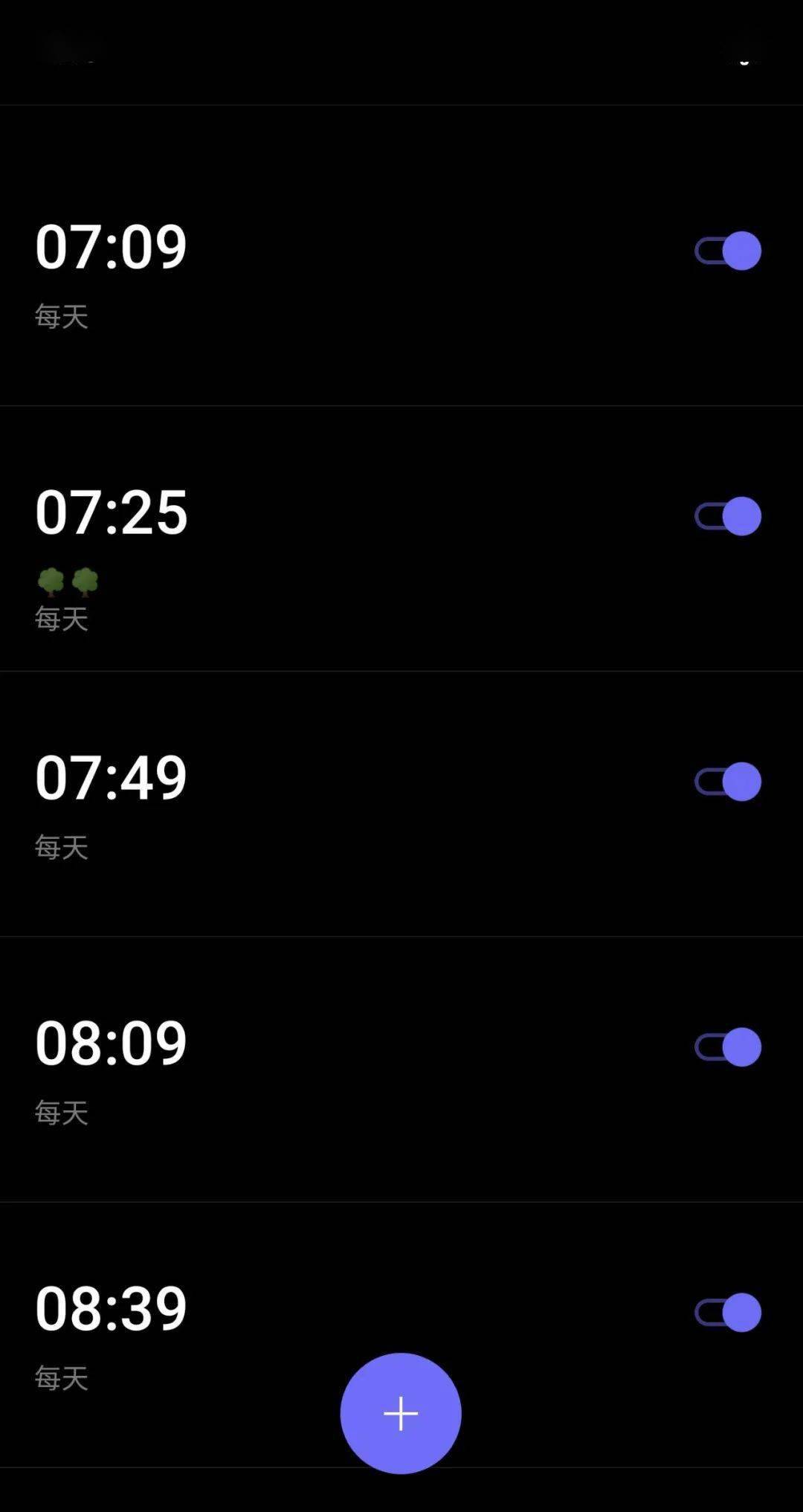
Task: Edit the 07:25 alarm with tree label
Action: 401,538
